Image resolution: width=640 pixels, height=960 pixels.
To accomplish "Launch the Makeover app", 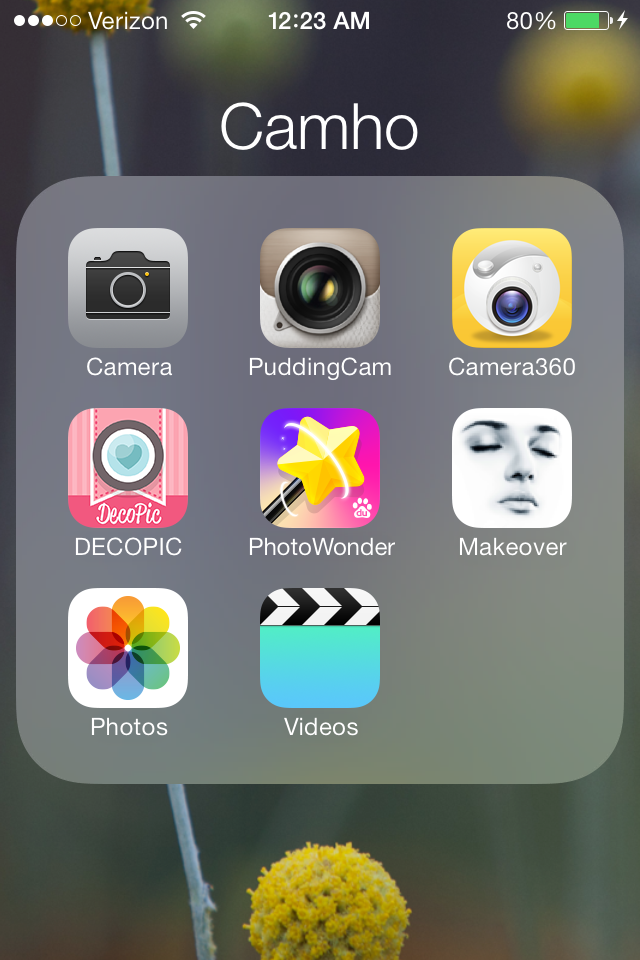I will pos(512,468).
